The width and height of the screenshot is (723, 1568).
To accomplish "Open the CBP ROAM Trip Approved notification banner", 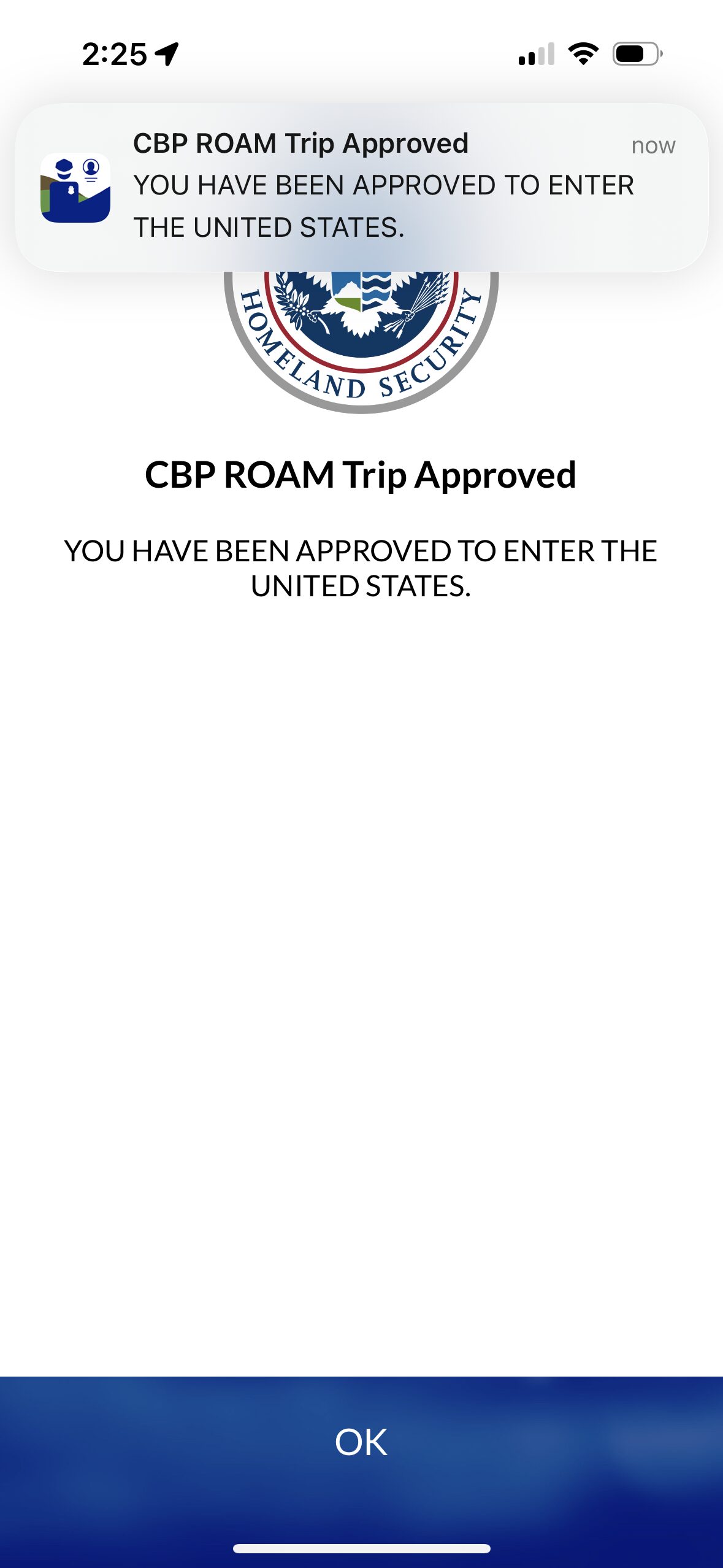I will [x=361, y=187].
